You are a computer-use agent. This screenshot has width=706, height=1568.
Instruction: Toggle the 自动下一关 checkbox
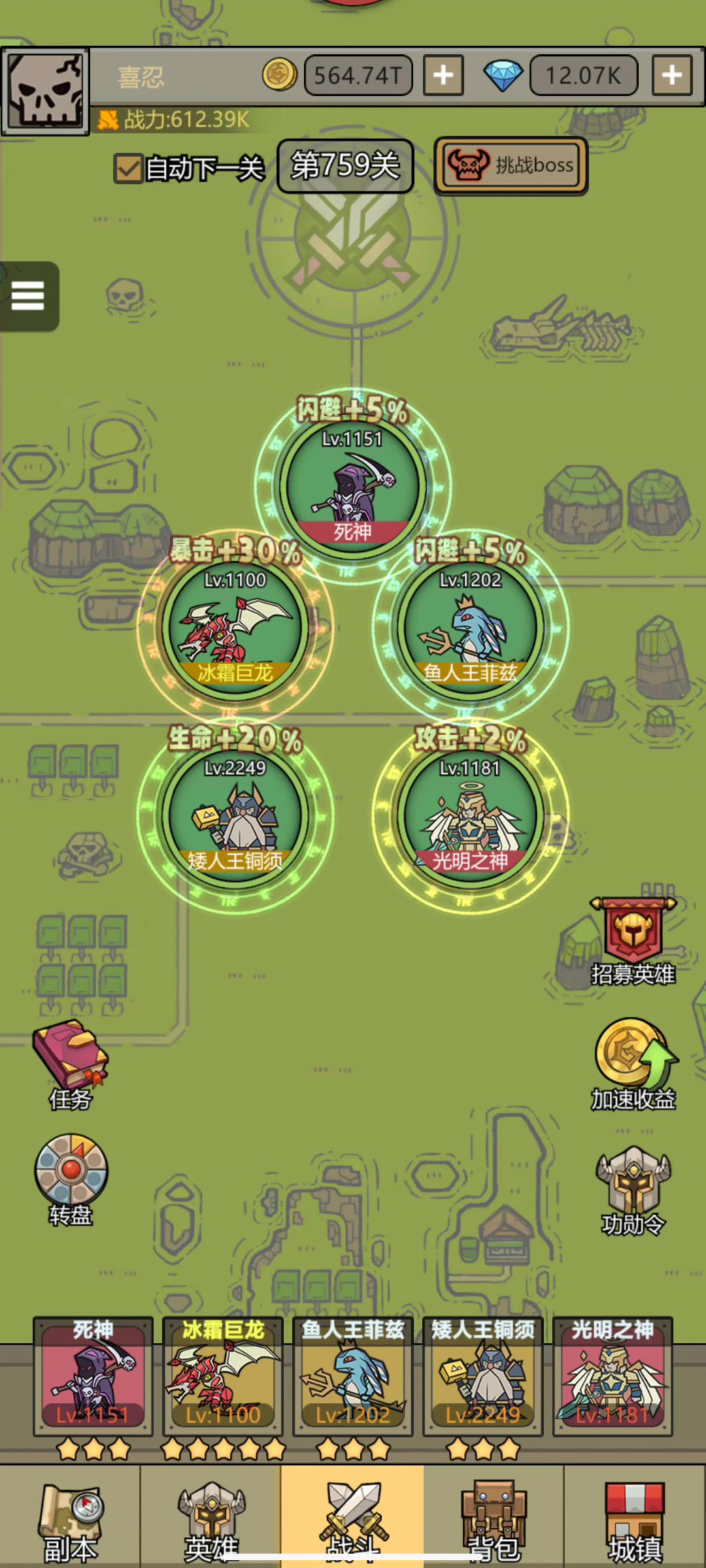128,169
